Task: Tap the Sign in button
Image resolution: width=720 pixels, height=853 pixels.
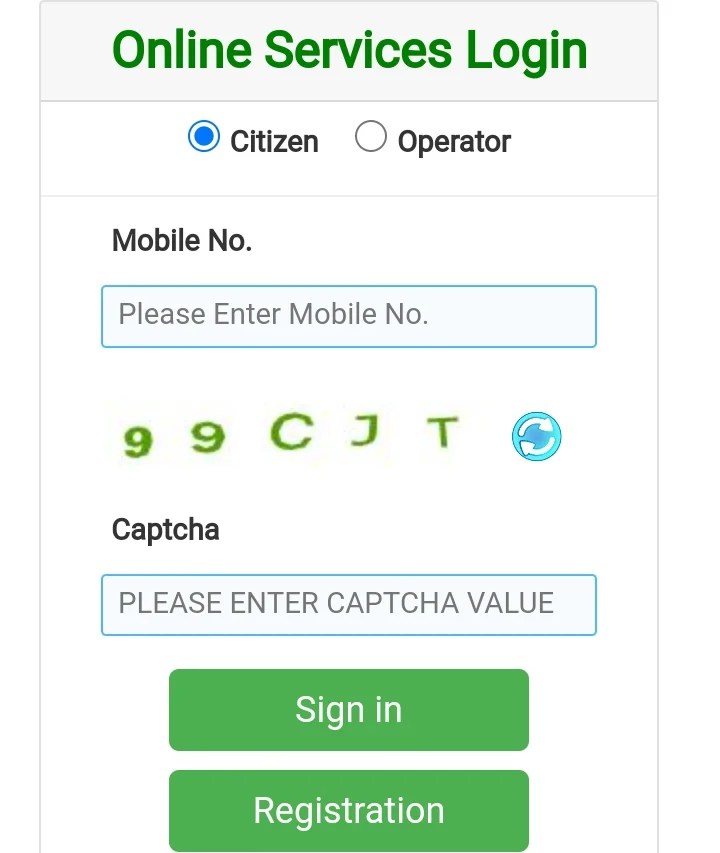Action: (349, 710)
